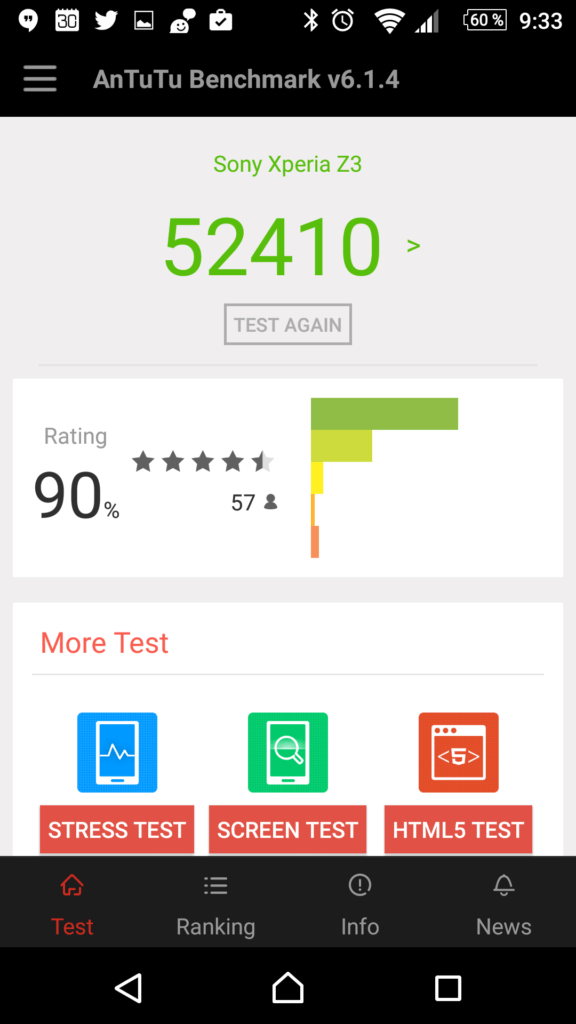Screen dimensions: 576x1024
Task: Go back using system back button
Action: (129, 987)
